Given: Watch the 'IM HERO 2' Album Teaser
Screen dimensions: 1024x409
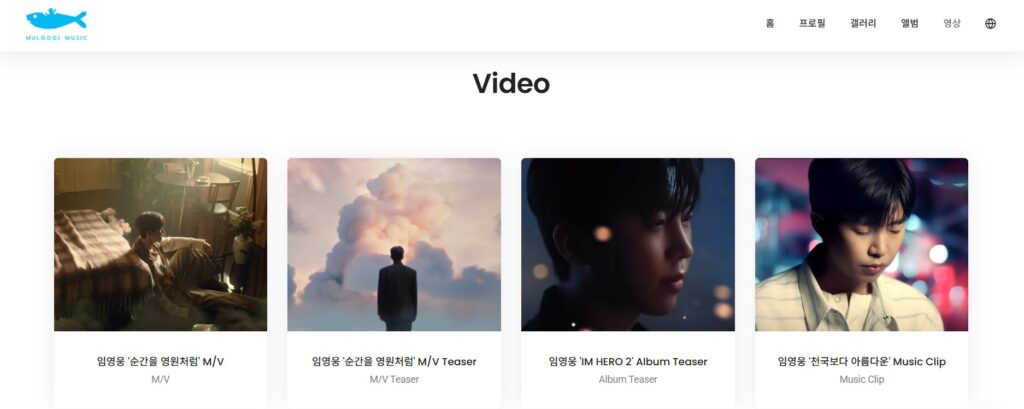Looking at the screenshot, I should pyautogui.click(x=628, y=245).
